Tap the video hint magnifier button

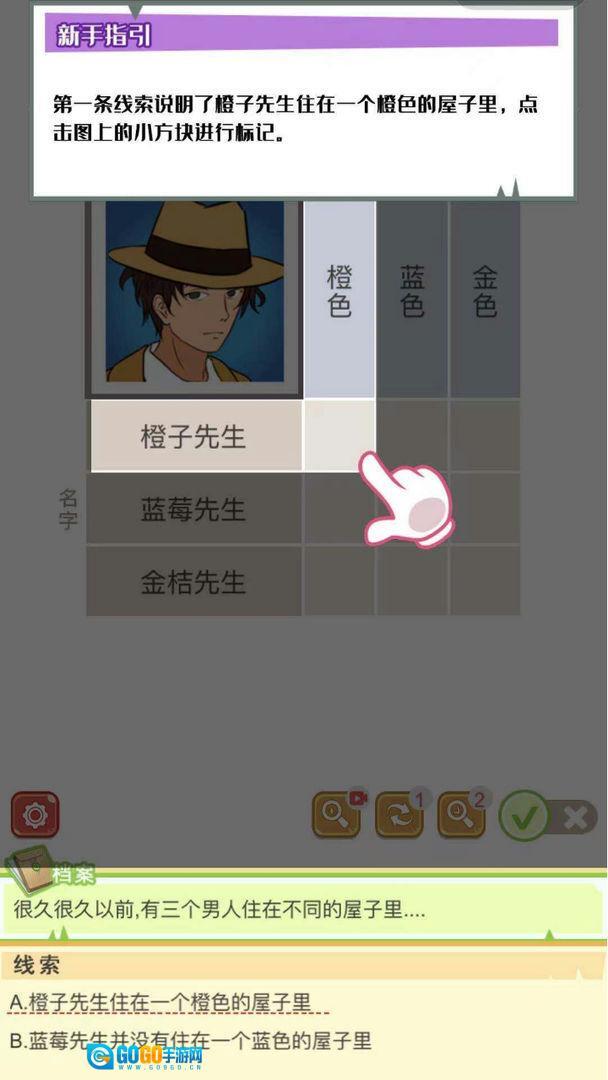point(337,816)
